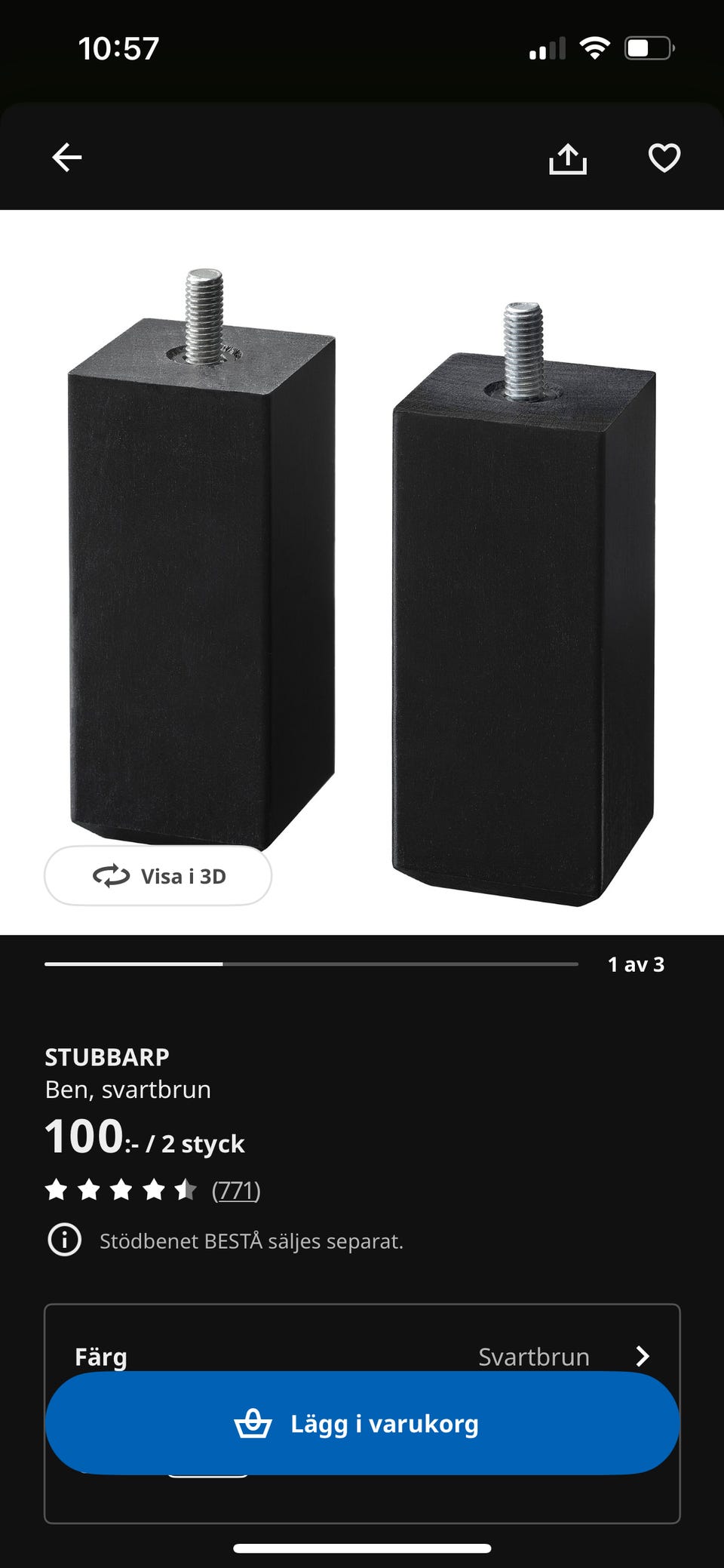Open the STUBBARP legs product image
724x1568 pixels.
point(362,572)
